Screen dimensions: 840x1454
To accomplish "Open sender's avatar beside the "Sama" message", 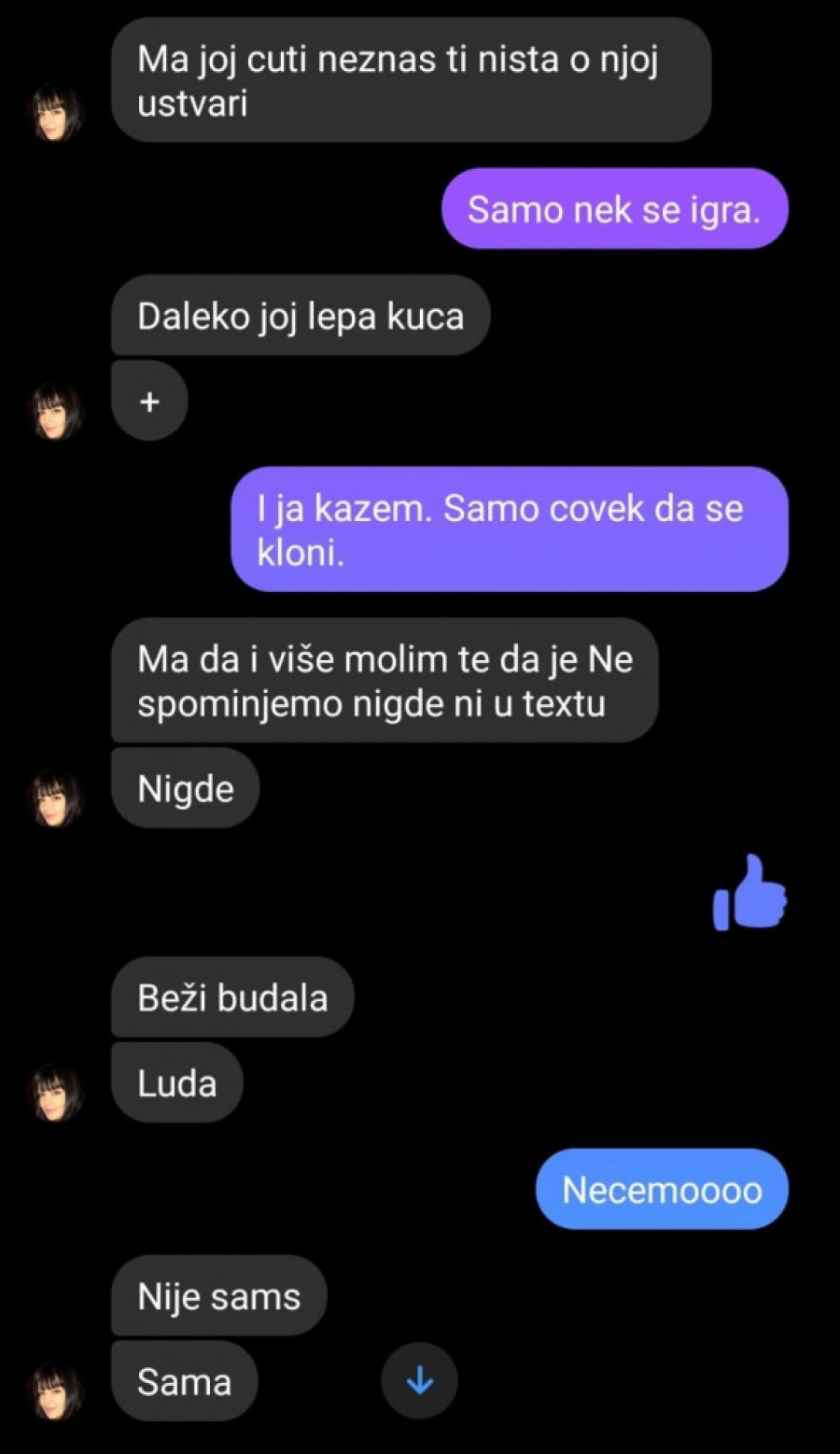I will pyautogui.click(x=56, y=1391).
